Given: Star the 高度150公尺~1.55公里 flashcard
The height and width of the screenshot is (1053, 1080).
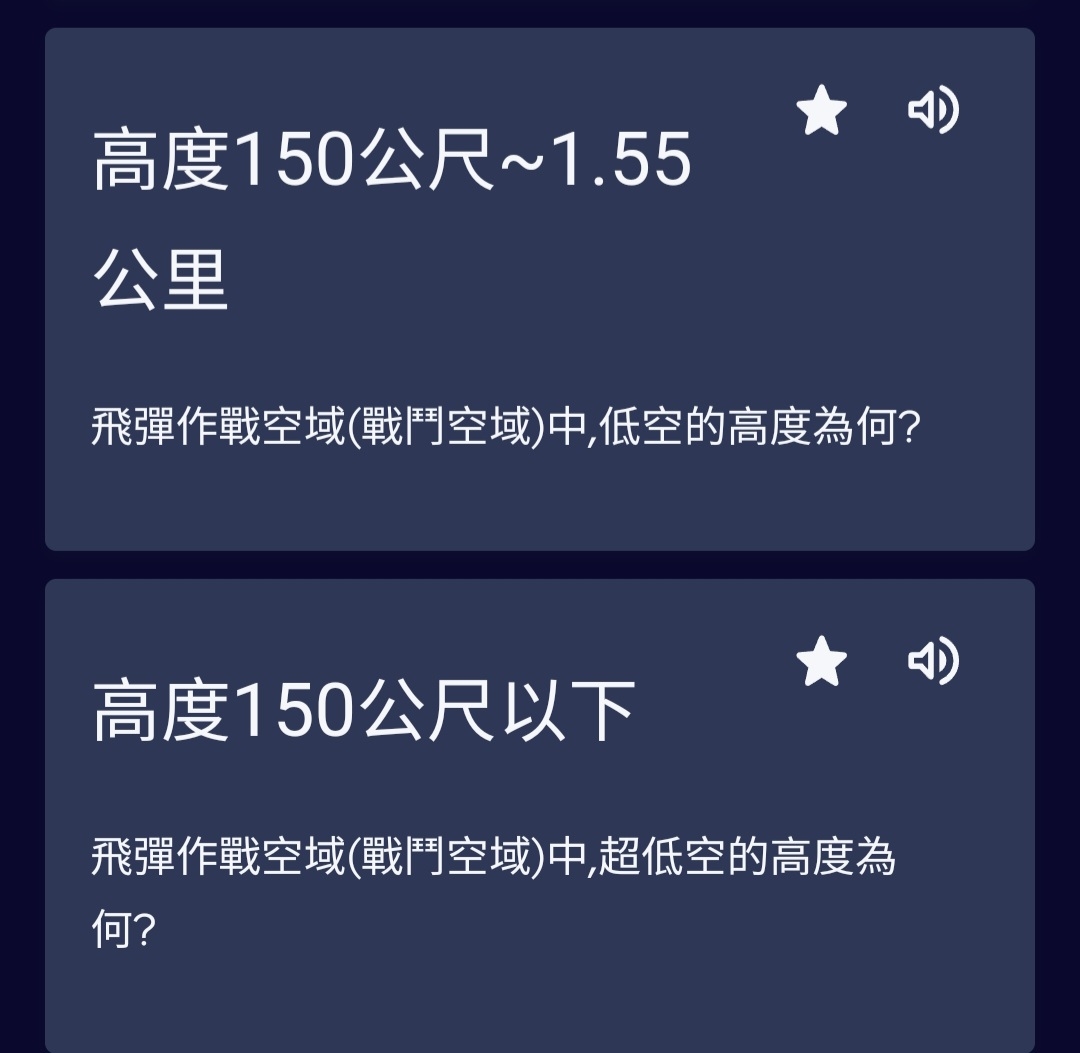Looking at the screenshot, I should point(821,111).
